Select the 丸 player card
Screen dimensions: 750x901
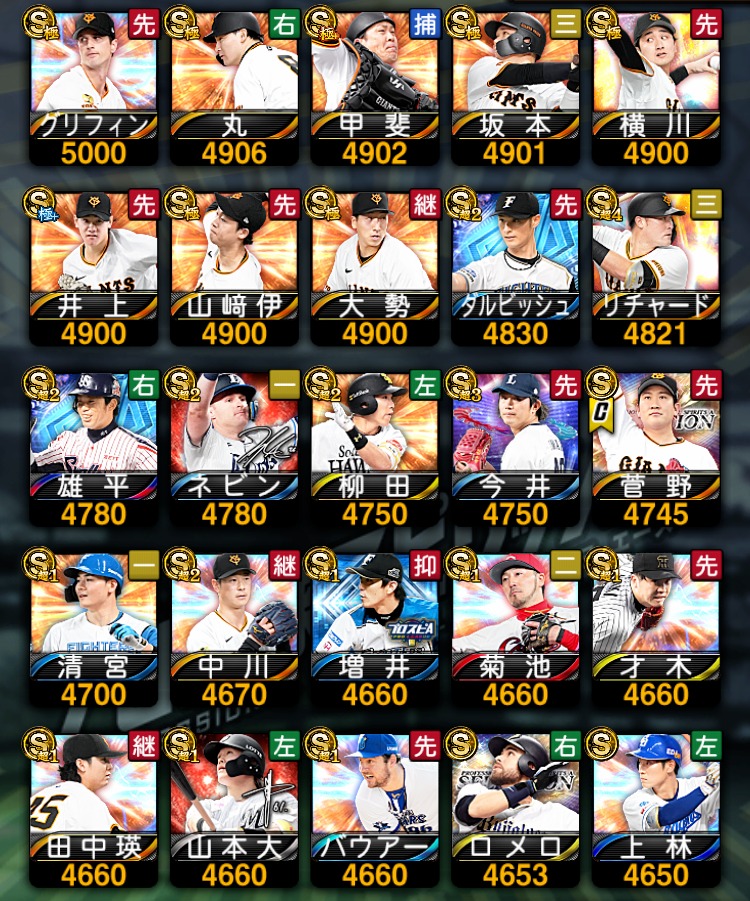tap(234, 85)
